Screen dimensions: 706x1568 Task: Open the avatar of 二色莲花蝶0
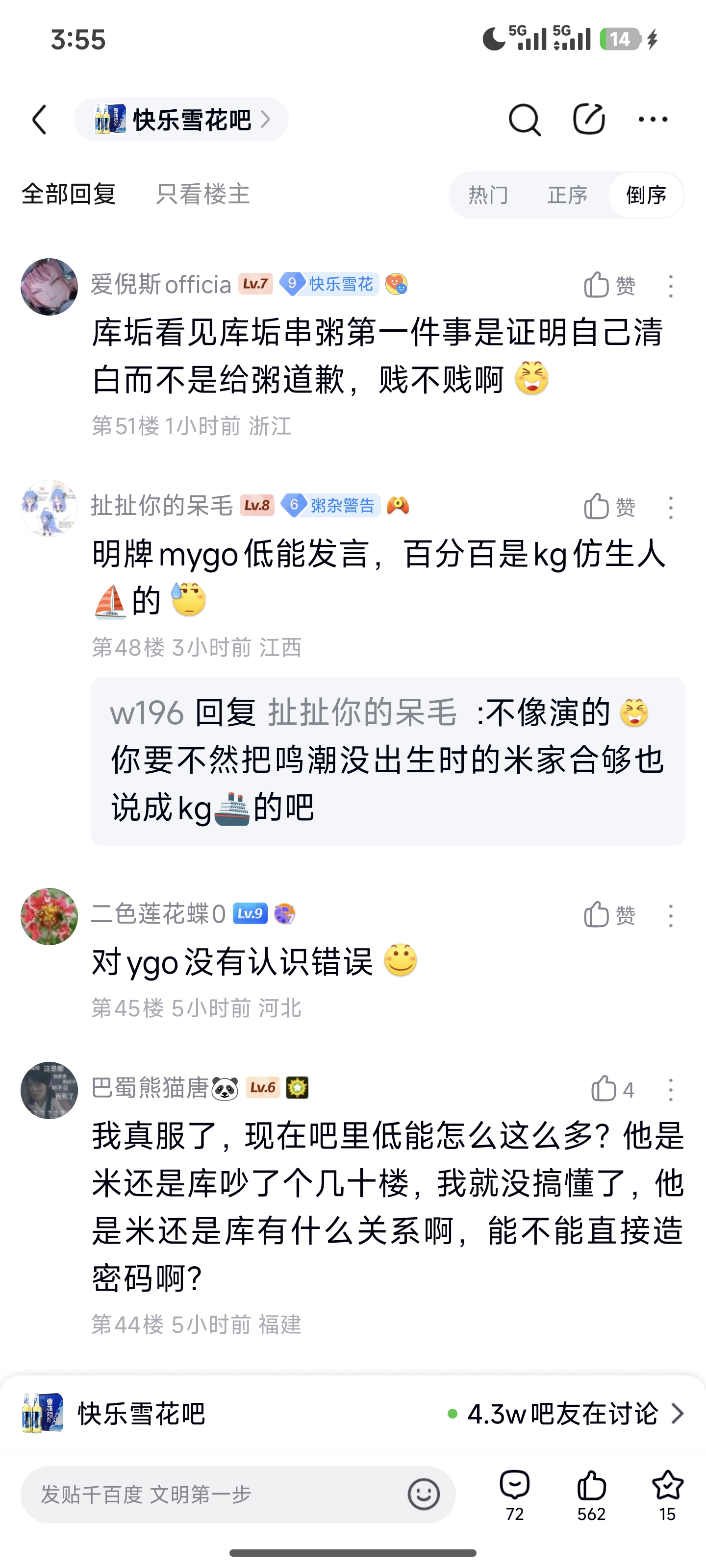coord(50,916)
